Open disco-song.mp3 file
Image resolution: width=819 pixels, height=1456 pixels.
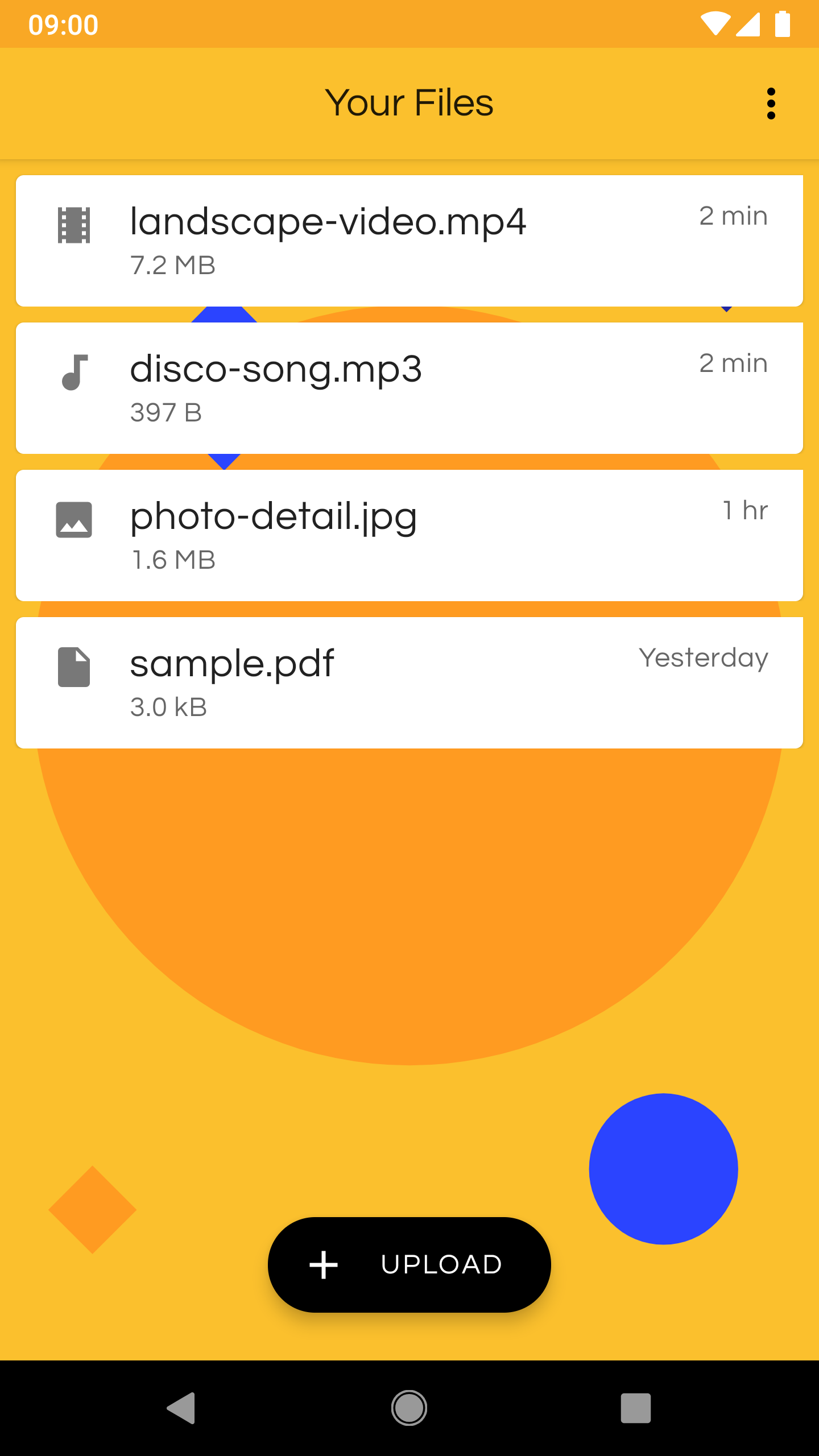(409, 388)
